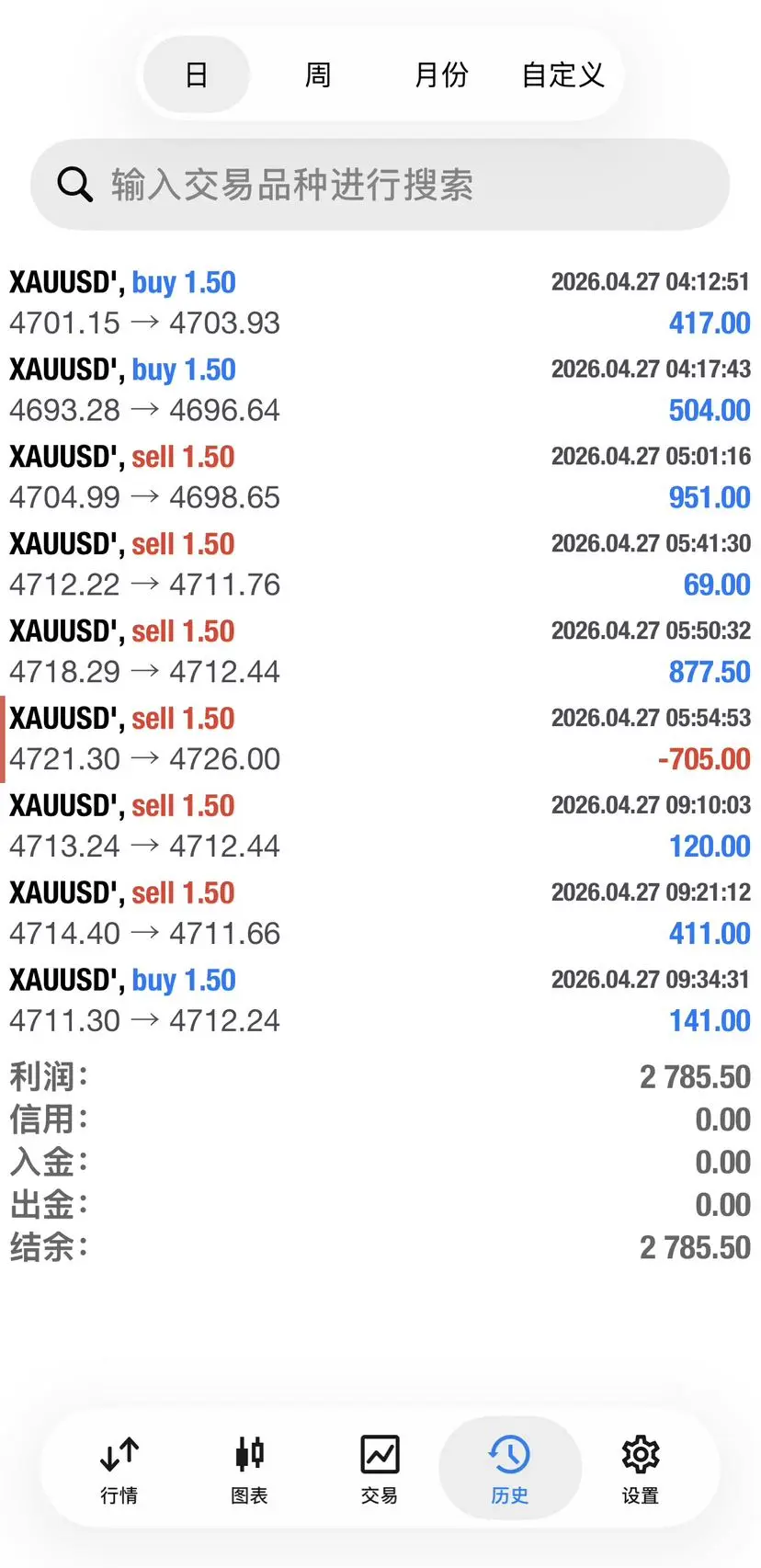Choose the 自定义 (custom) period tab
The width and height of the screenshot is (761, 1568).
562,74
